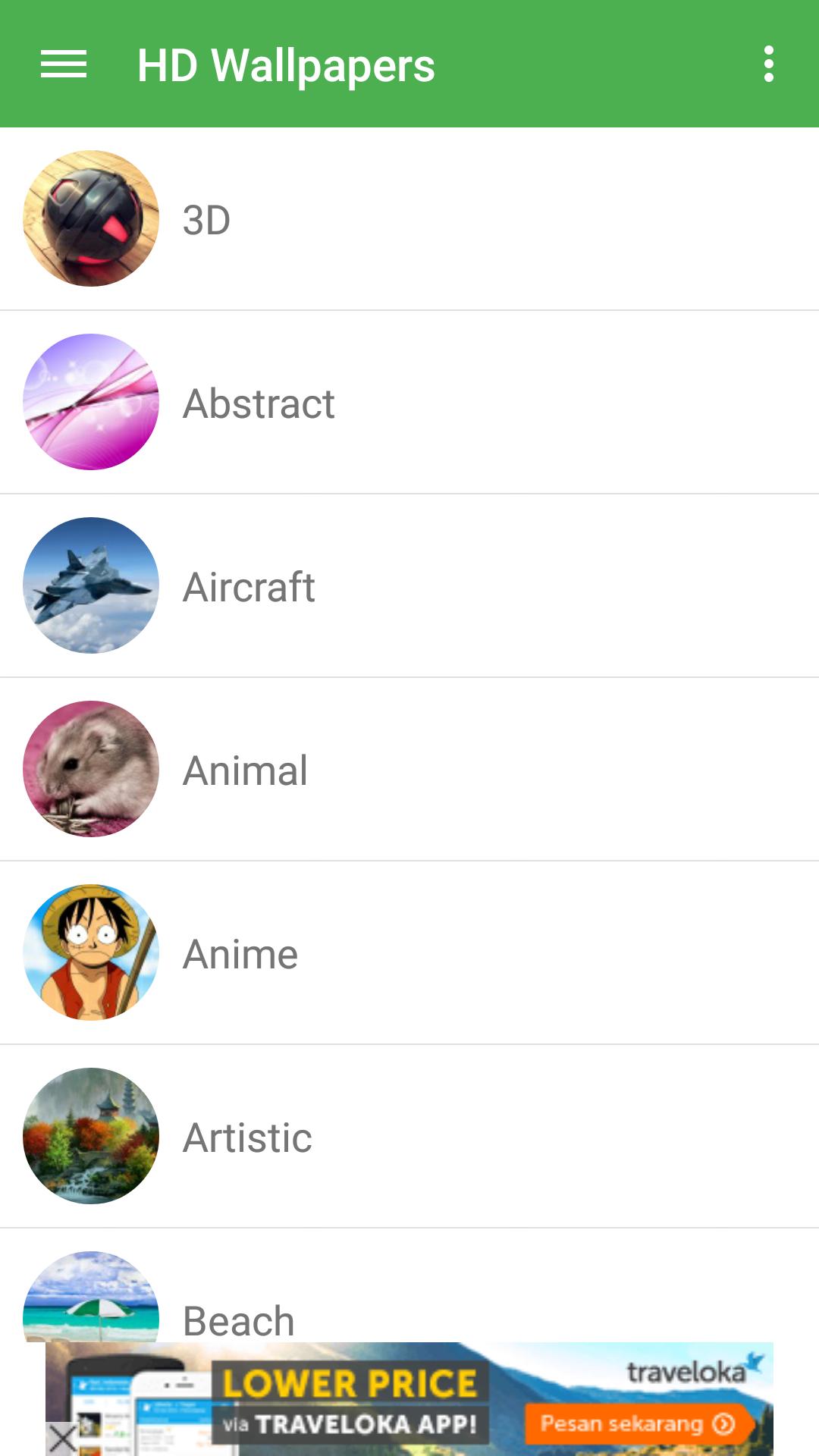The image size is (819, 1456).
Task: Open the overflow options menu
Action: 768,64
